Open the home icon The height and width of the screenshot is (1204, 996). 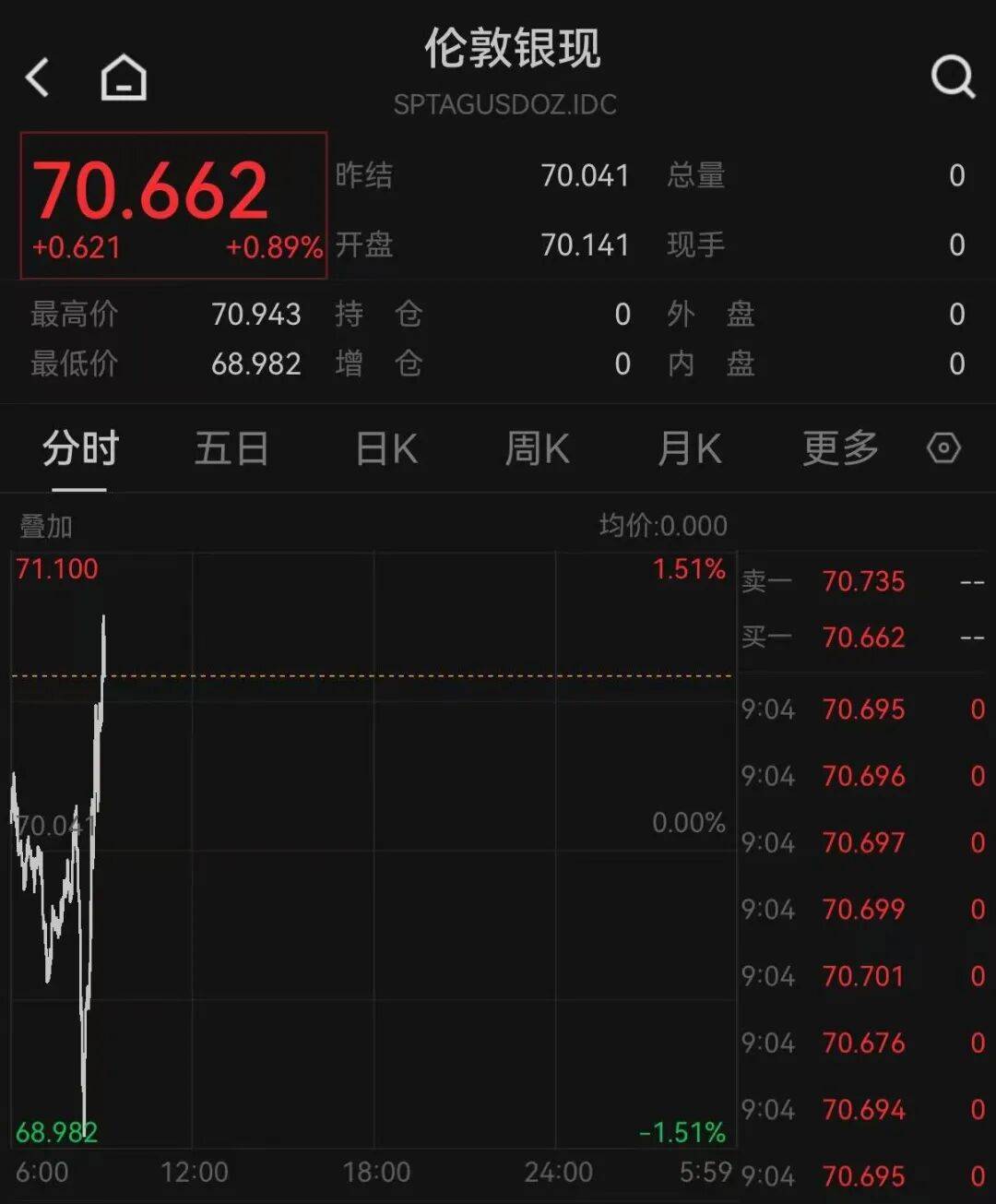[124, 77]
